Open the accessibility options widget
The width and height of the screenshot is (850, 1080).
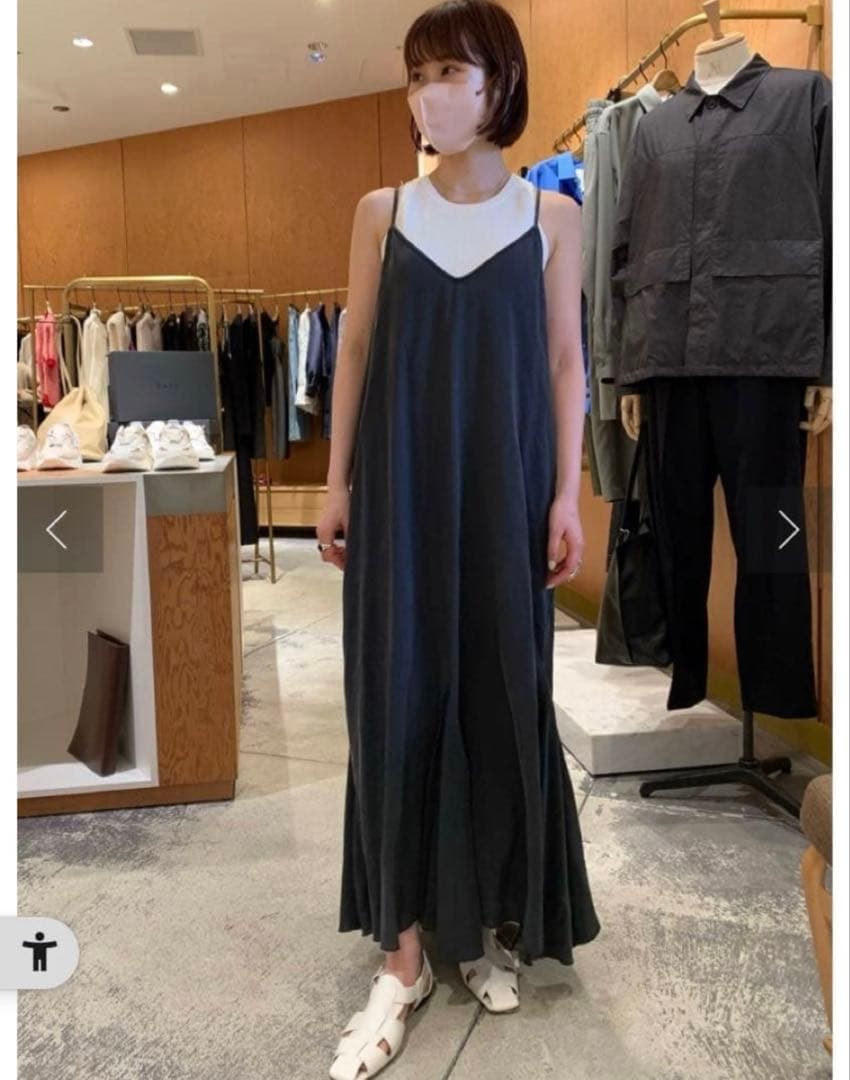(x=40, y=951)
